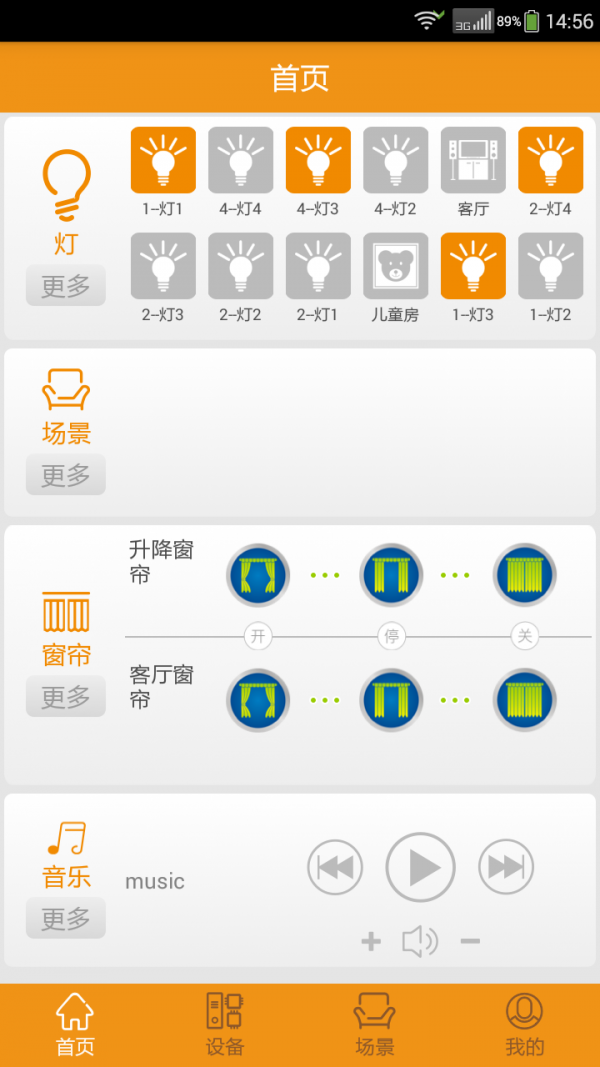Select the 客厅 living room tile

(473, 160)
